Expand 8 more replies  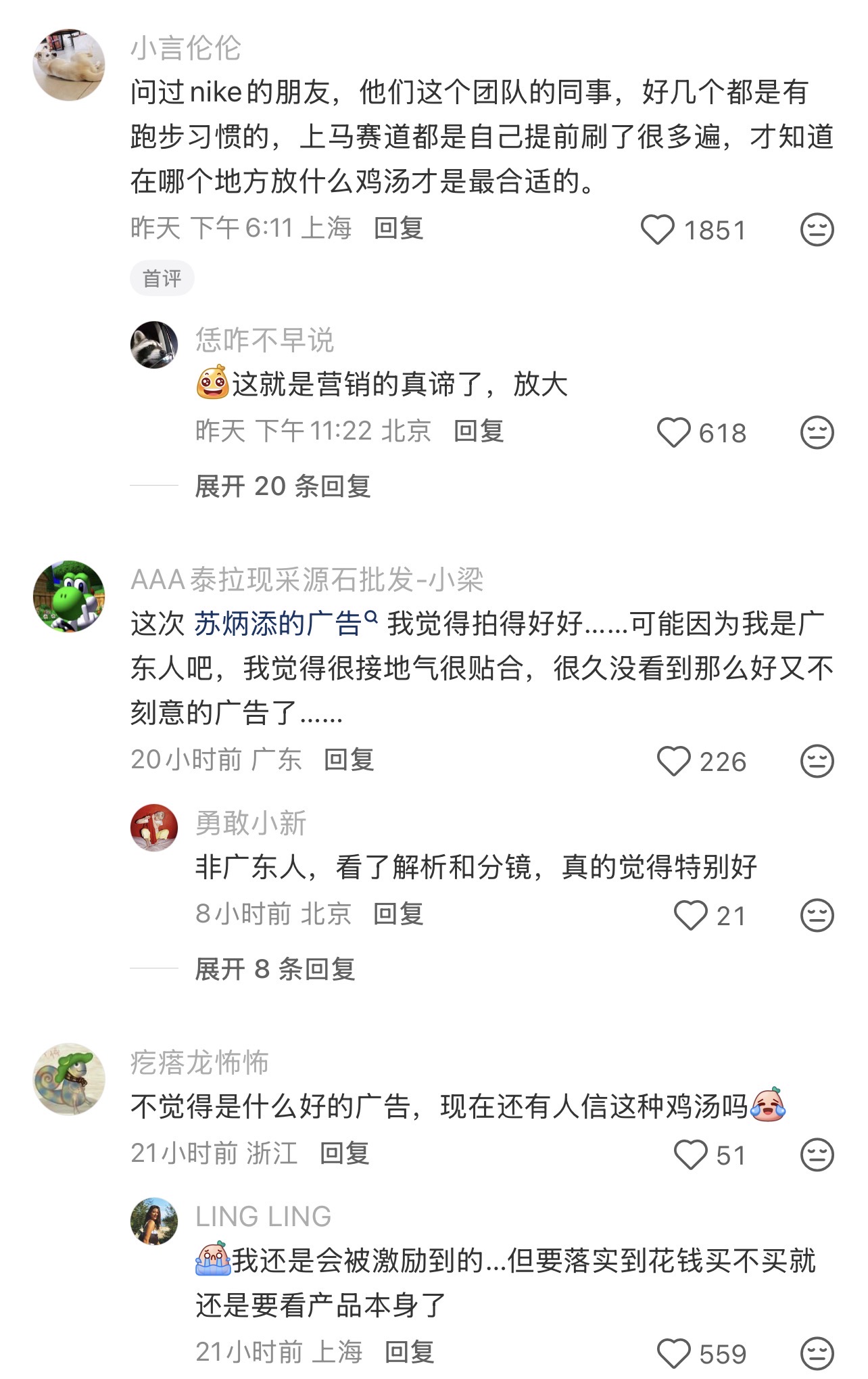(x=274, y=968)
